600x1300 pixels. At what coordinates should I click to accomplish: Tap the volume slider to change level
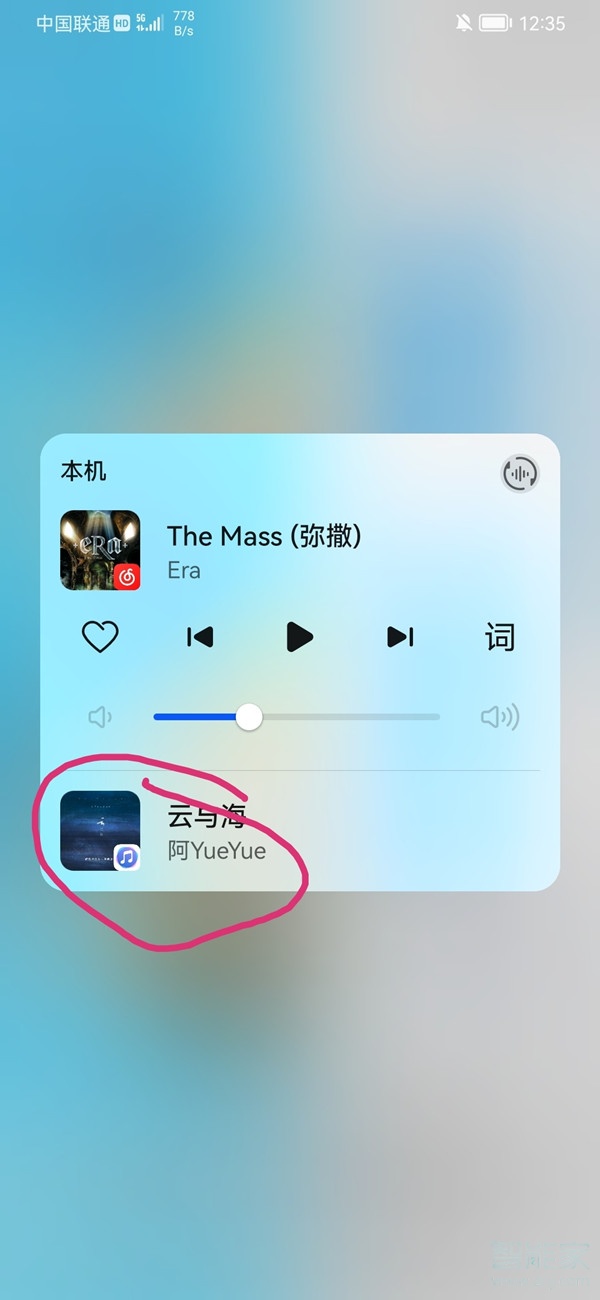(x=296, y=717)
